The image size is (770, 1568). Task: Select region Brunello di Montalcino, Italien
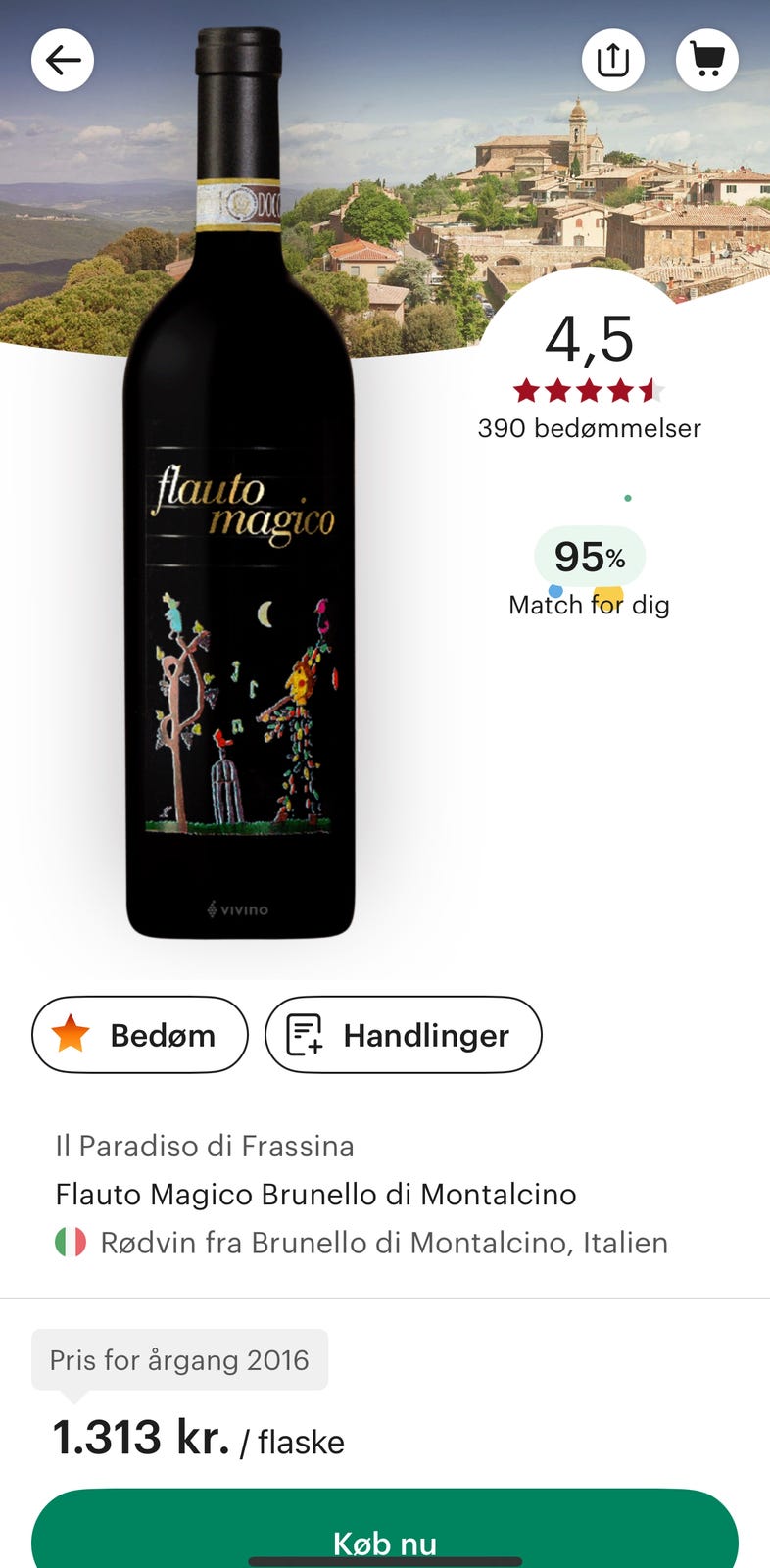click(384, 1242)
